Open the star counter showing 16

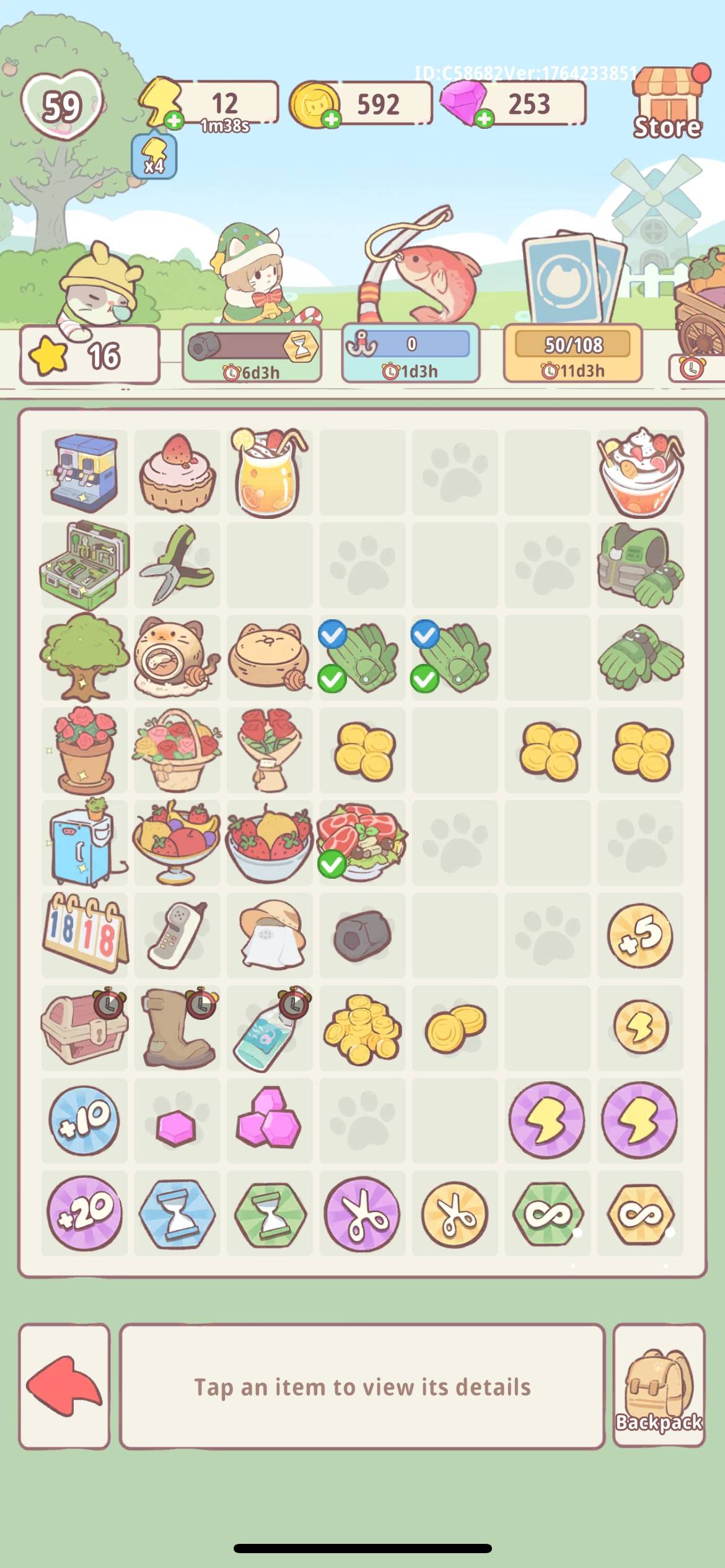(x=90, y=355)
